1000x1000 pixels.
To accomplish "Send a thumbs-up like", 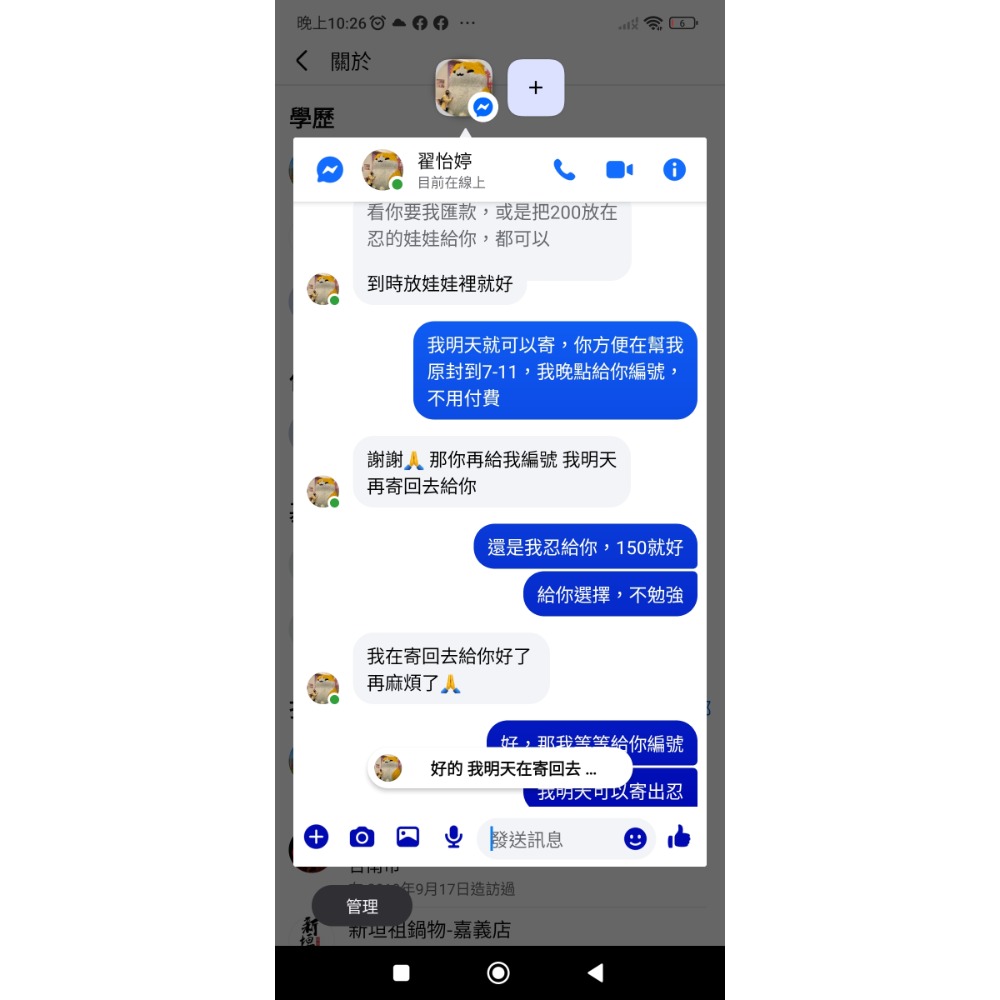I will point(680,837).
